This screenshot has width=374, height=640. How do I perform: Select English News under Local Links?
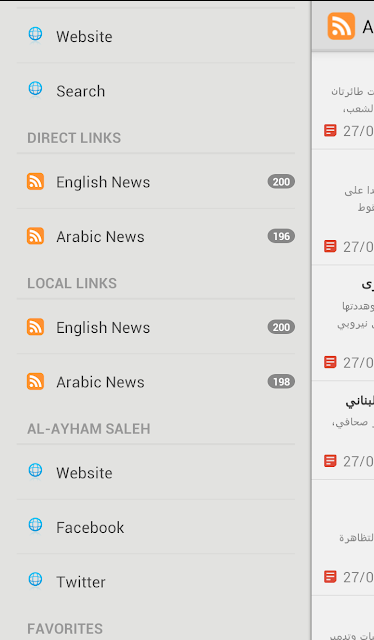[x=156, y=327]
